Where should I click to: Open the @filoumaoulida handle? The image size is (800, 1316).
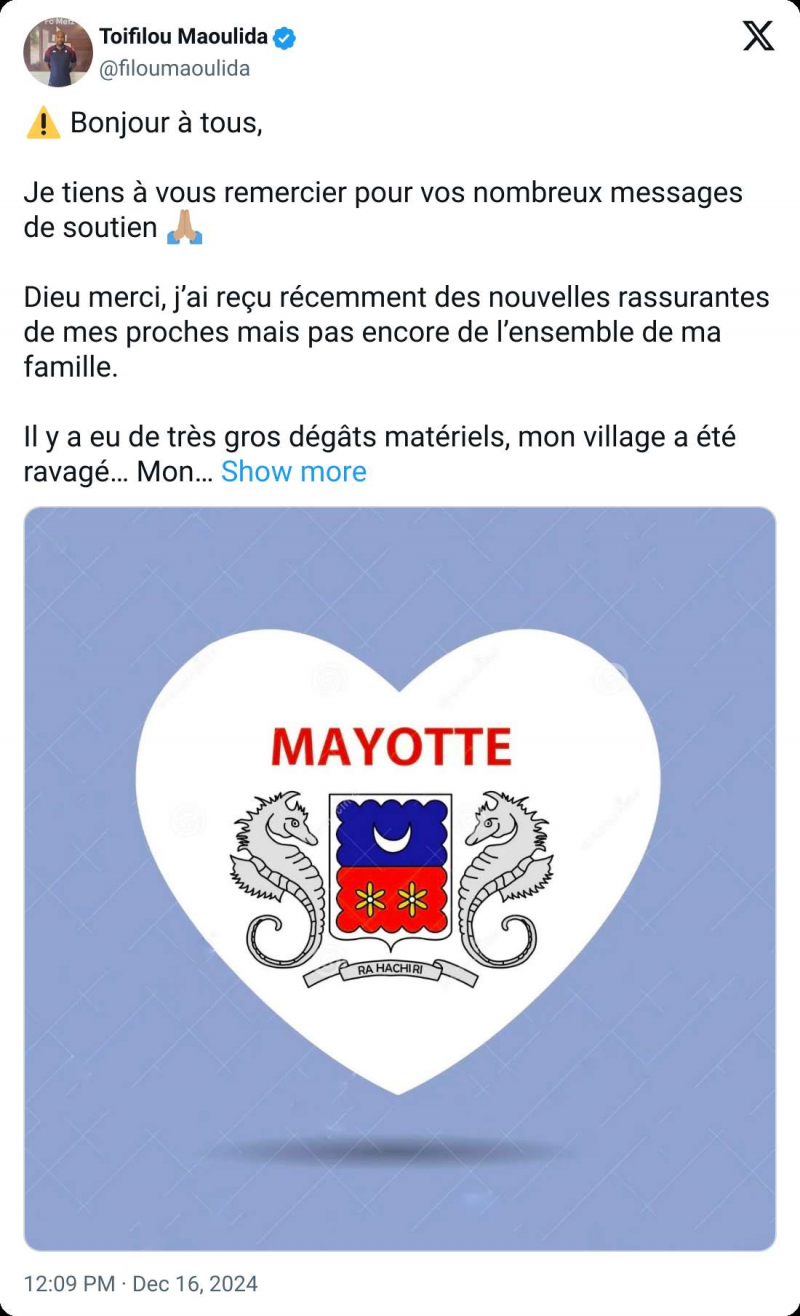coord(175,69)
